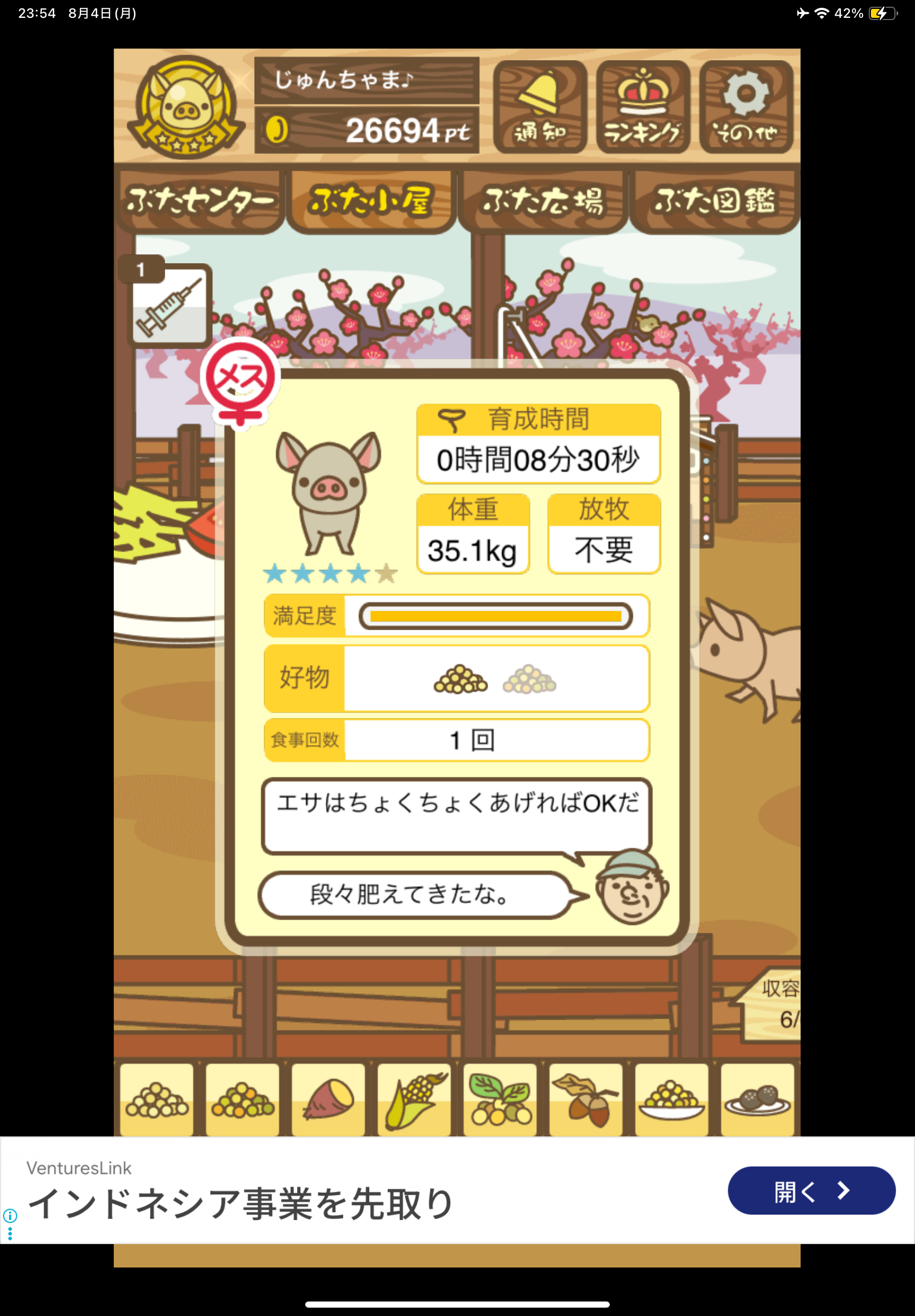The image size is (915, 1316).
Task: Select the corn feed
Action: point(414,1099)
